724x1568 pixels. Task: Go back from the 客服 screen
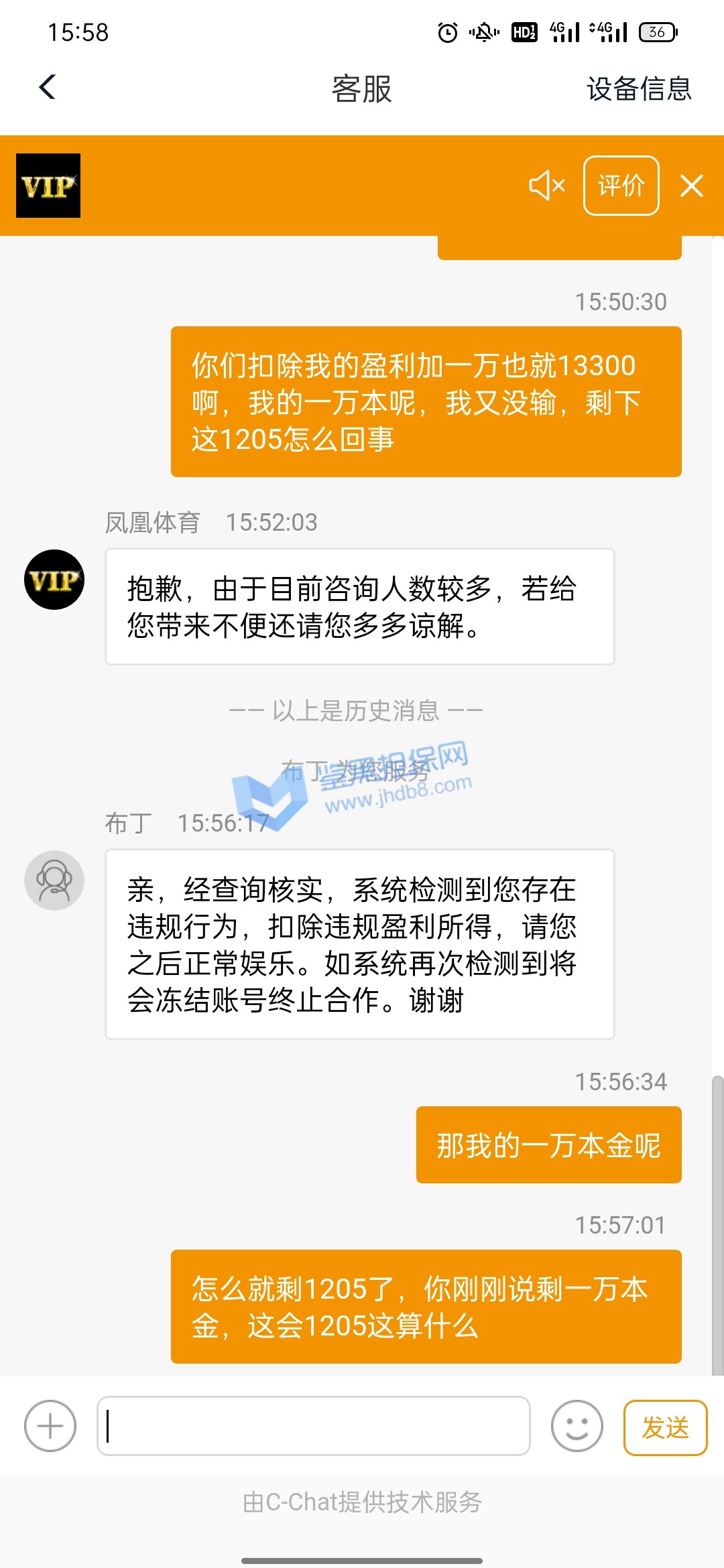click(x=48, y=87)
